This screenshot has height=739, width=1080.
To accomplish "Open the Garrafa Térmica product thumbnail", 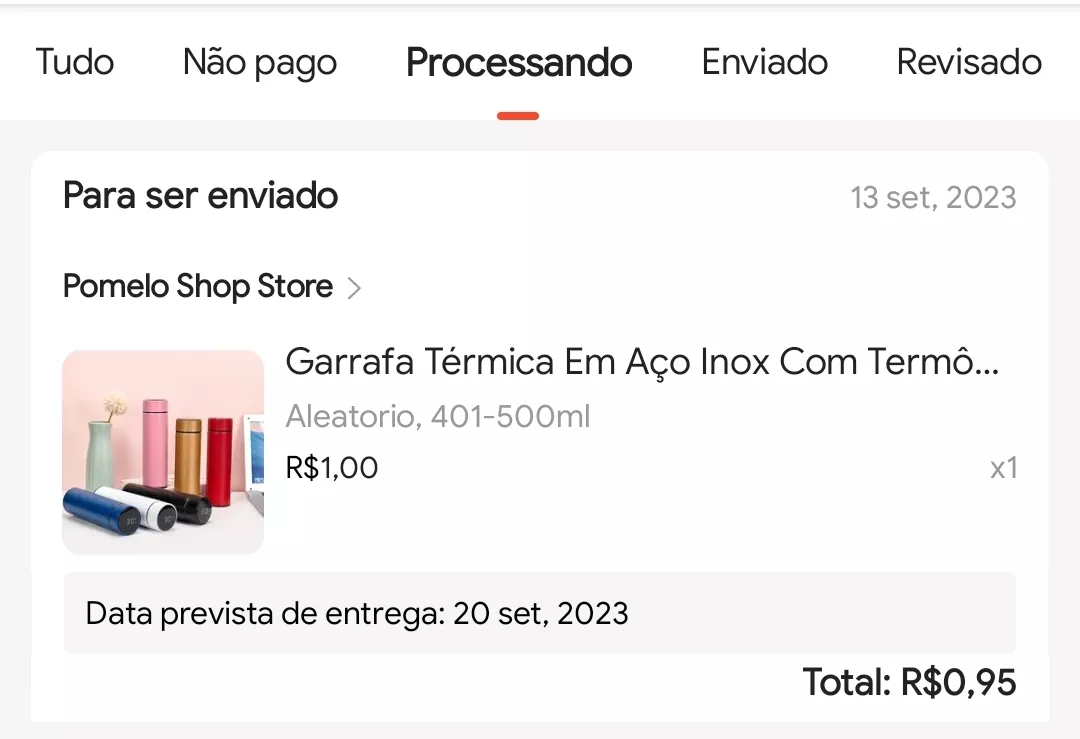I will coord(163,451).
